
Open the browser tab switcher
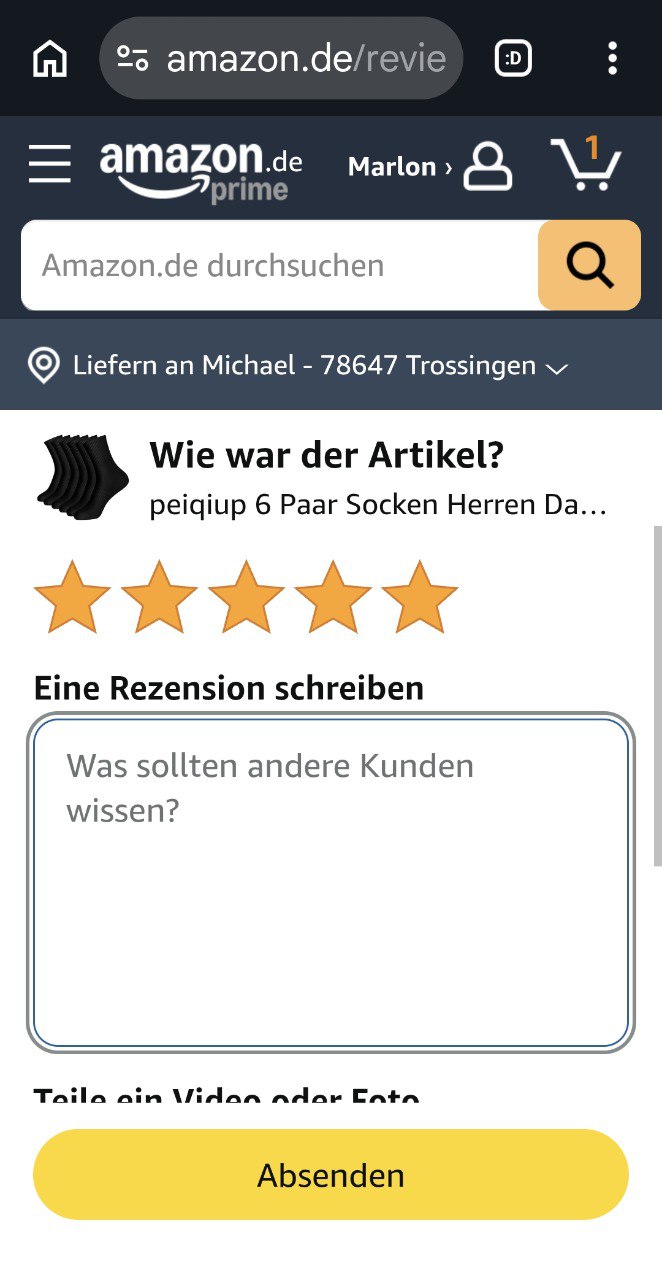(x=513, y=59)
